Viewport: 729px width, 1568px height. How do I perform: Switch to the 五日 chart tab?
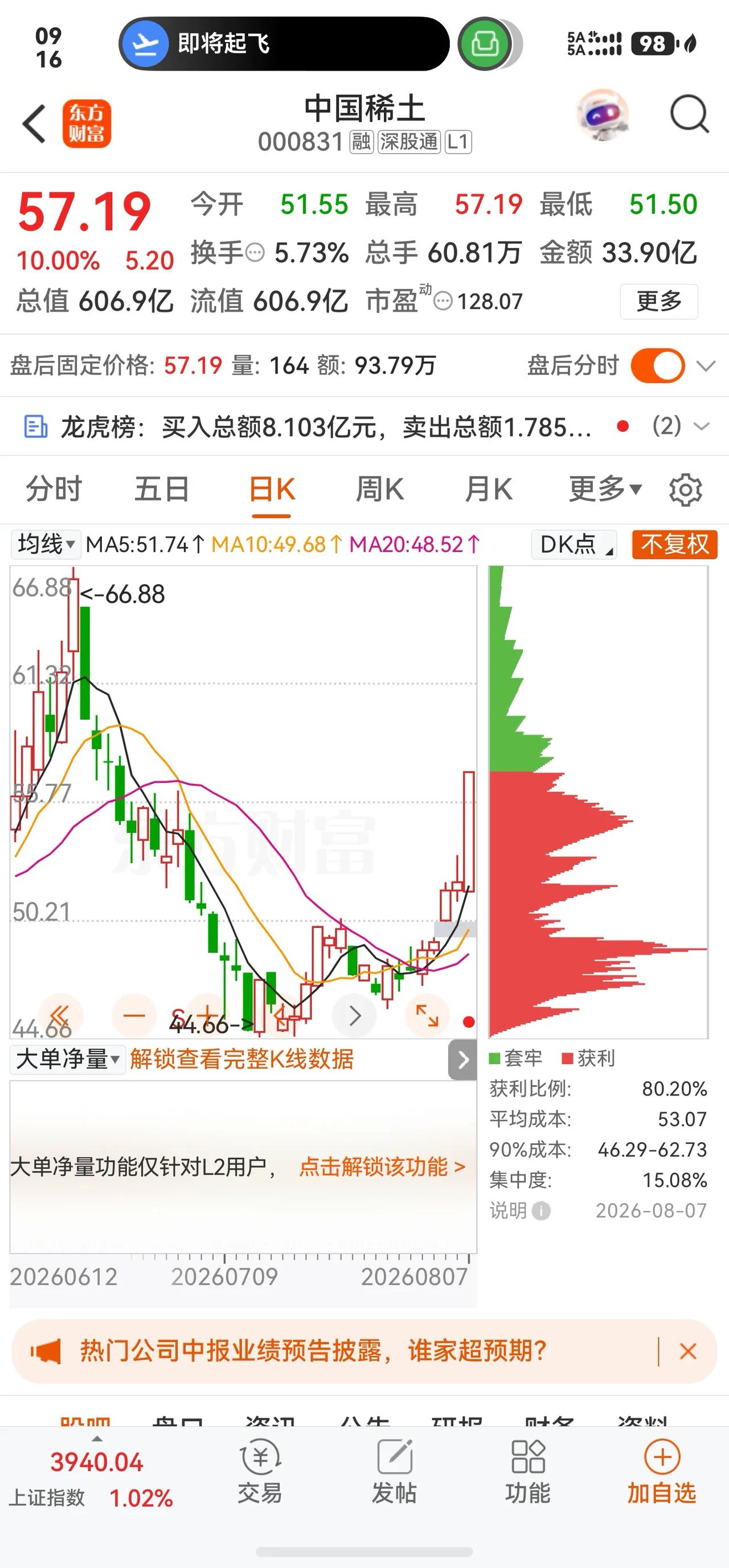[161, 489]
